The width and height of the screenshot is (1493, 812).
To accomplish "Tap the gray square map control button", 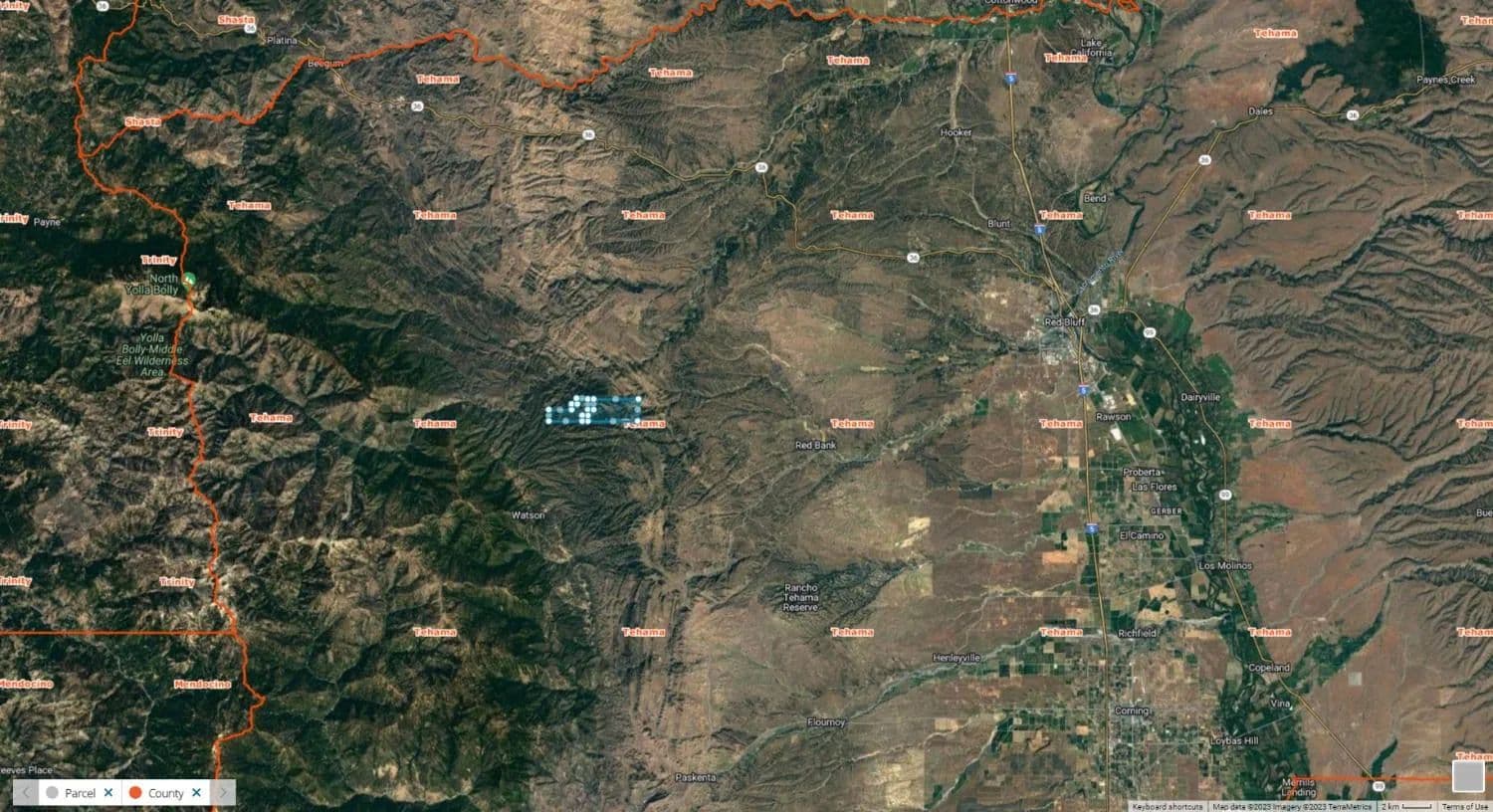I will (x=1467, y=776).
